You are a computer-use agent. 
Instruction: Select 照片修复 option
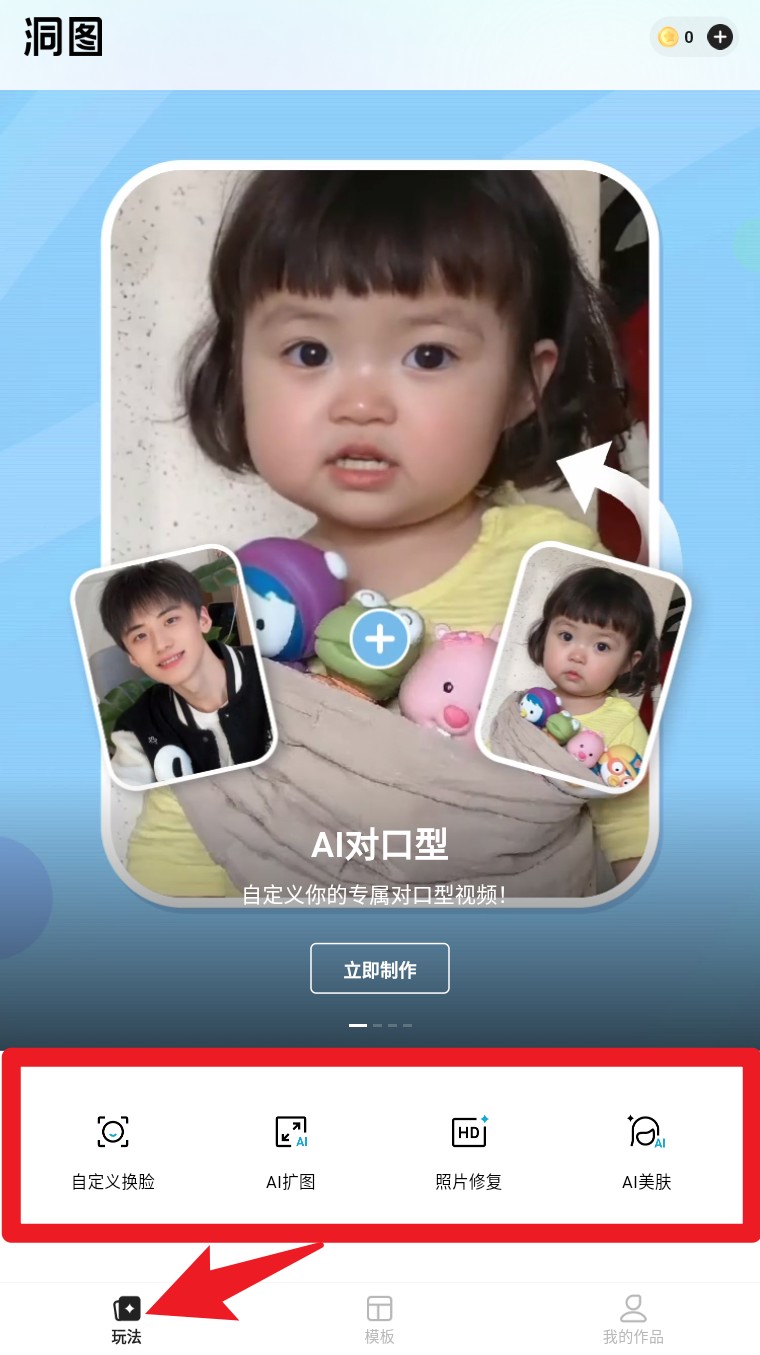(469, 1152)
